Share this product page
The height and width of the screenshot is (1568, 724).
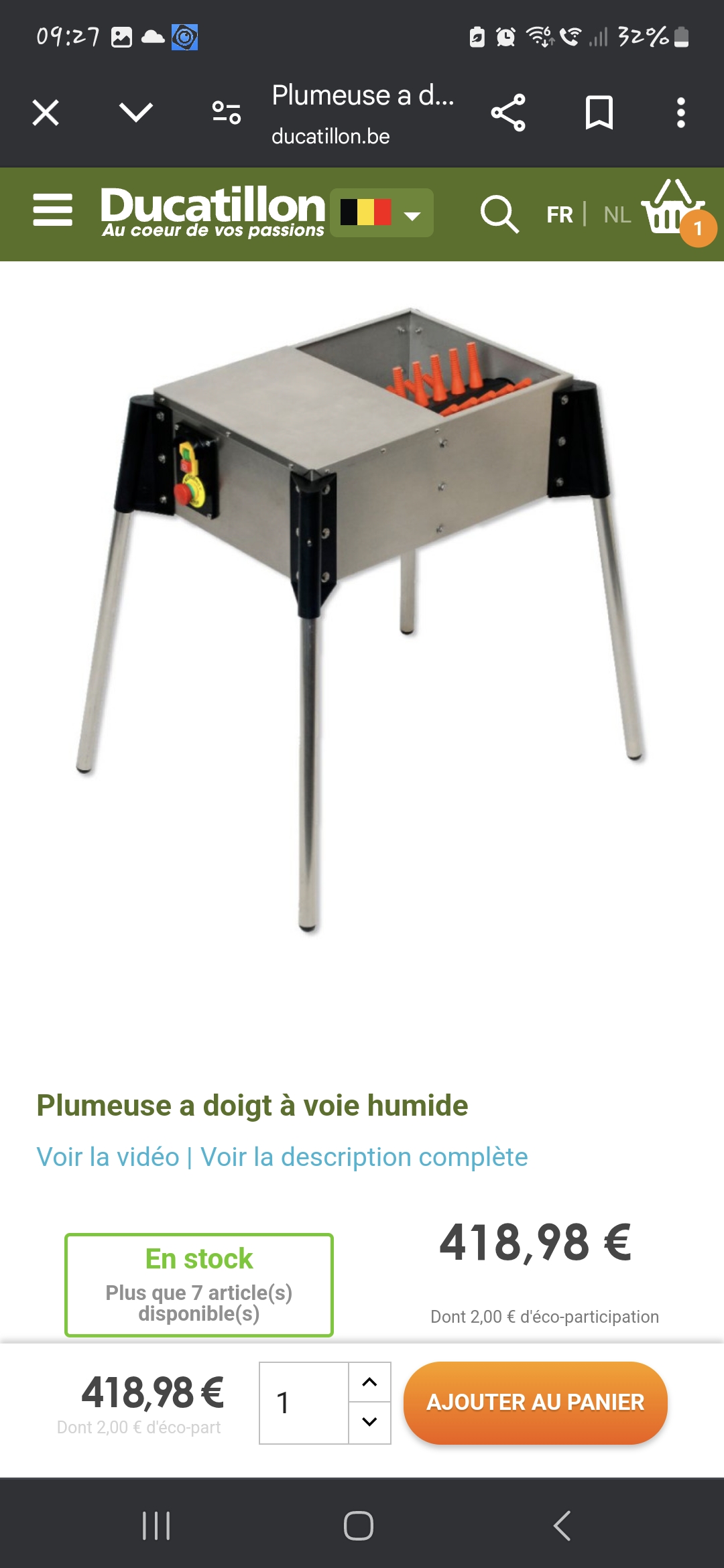coord(508,113)
